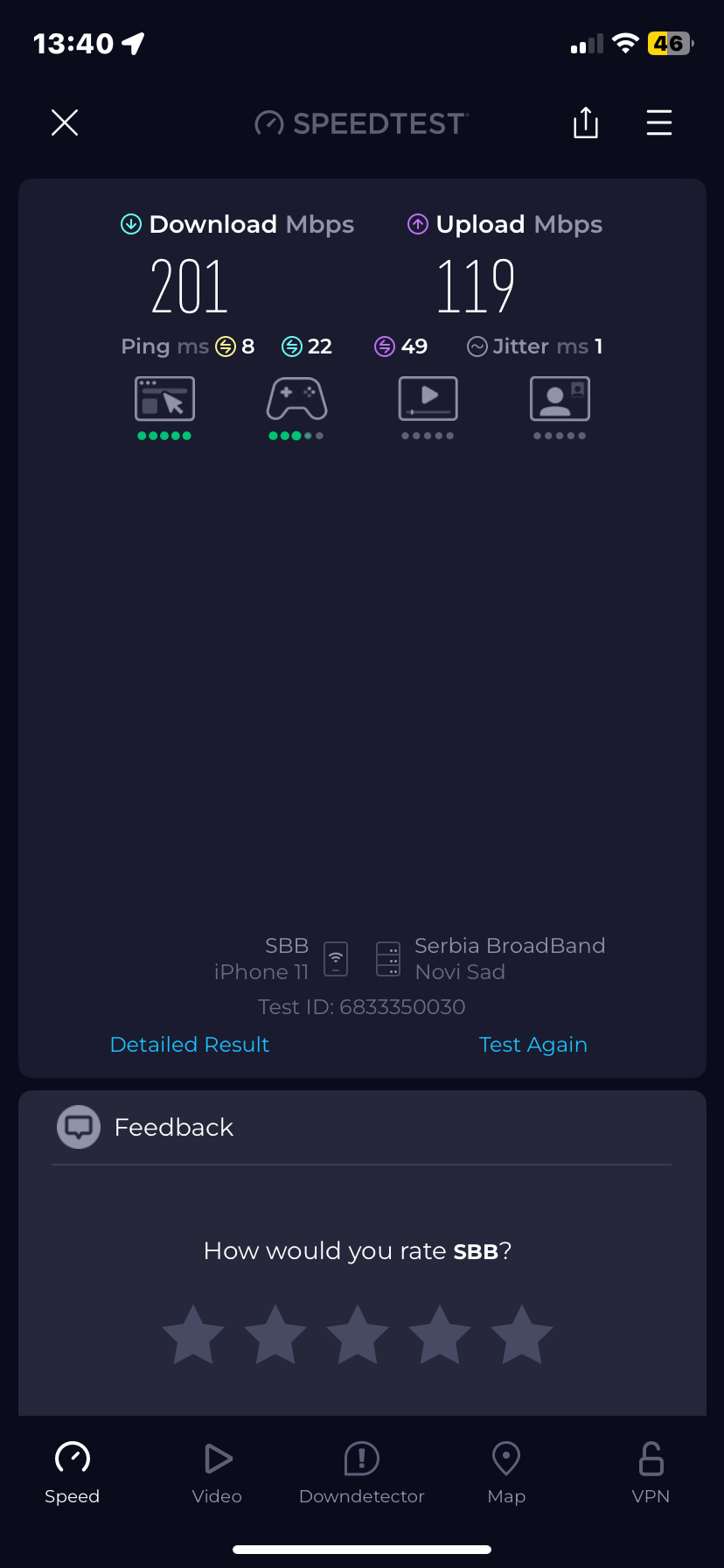Share the speed test result
The height and width of the screenshot is (1568, 724).
pyautogui.click(x=586, y=122)
